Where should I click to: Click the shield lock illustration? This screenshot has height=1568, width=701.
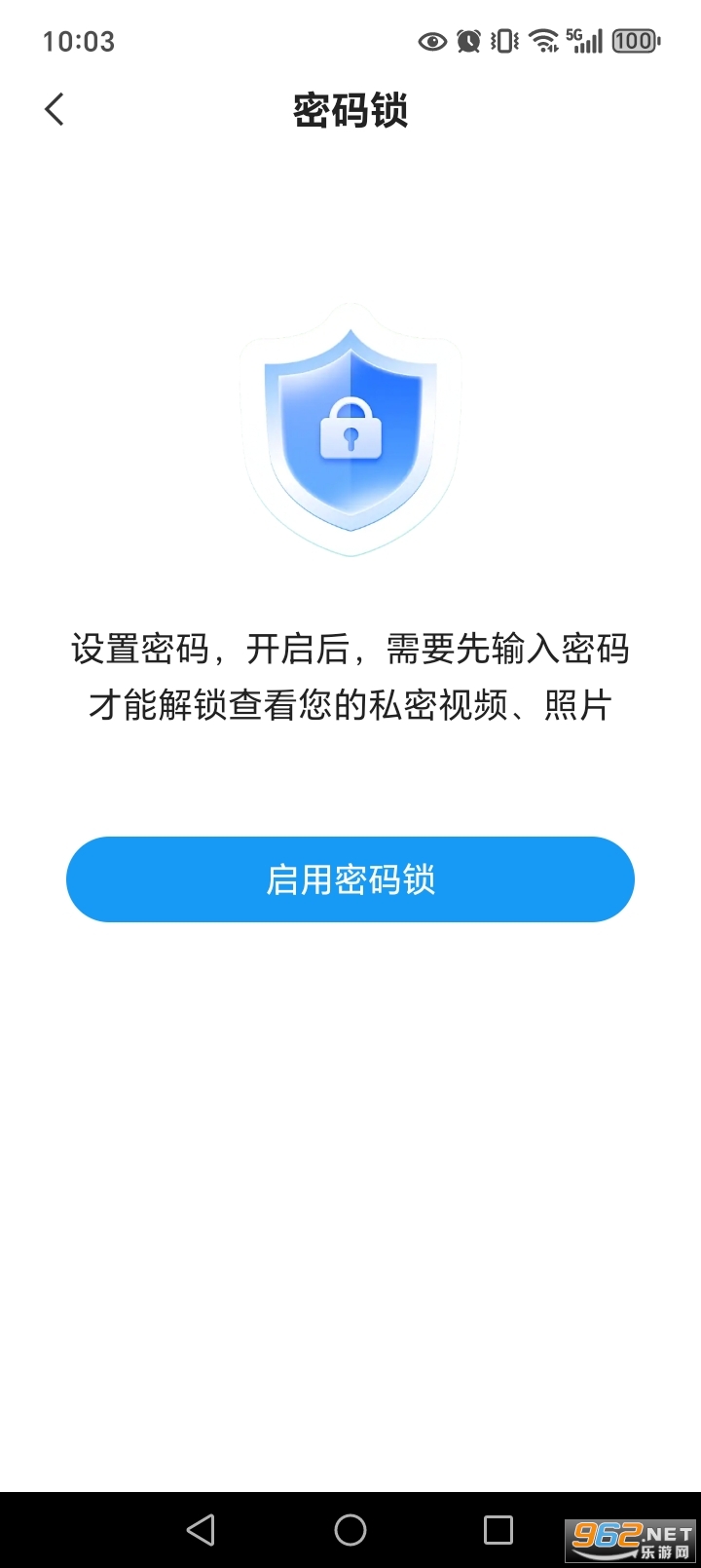pos(350,429)
